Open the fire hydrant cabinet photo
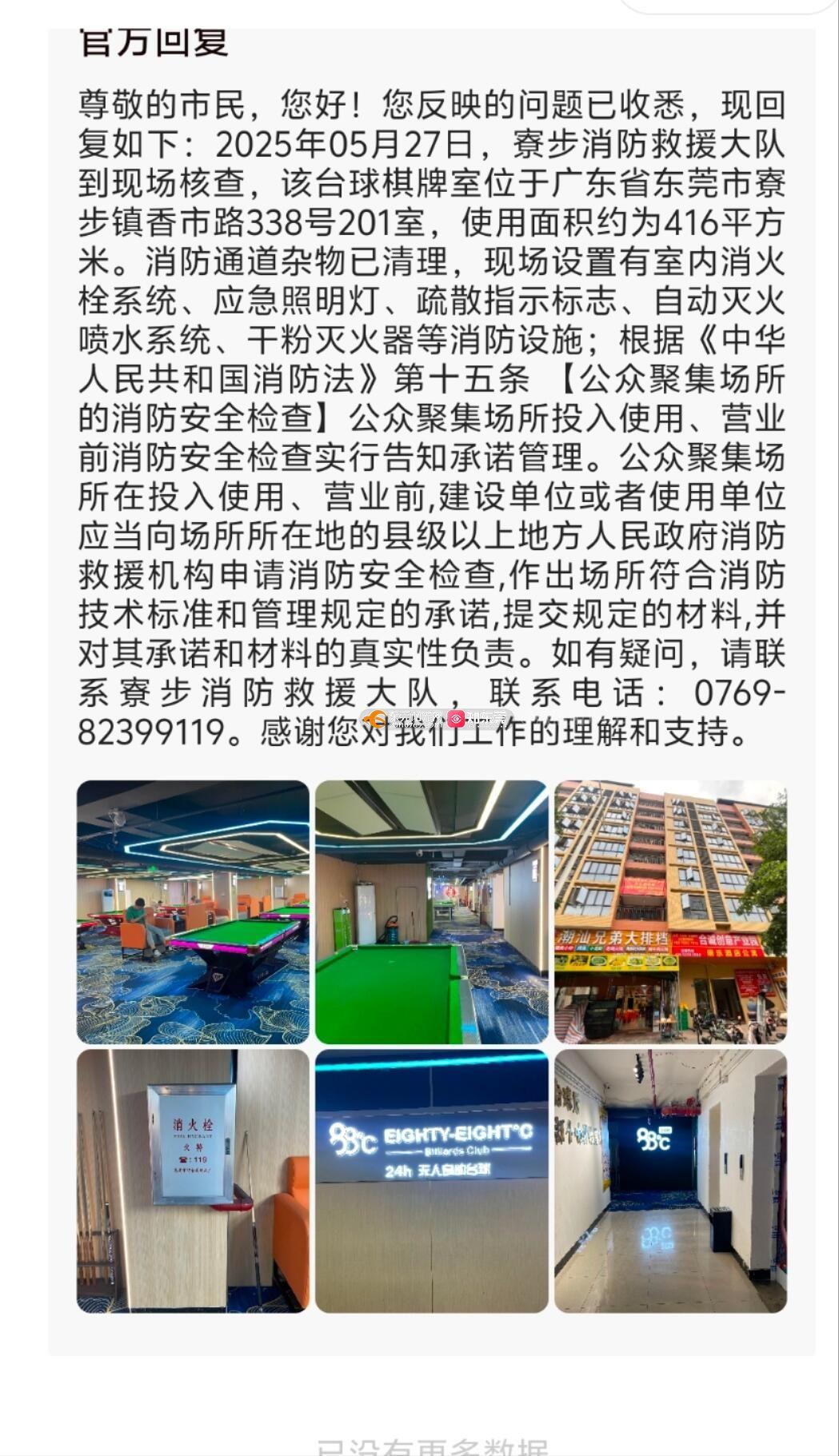This screenshot has width=839, height=1456. coord(193,1180)
